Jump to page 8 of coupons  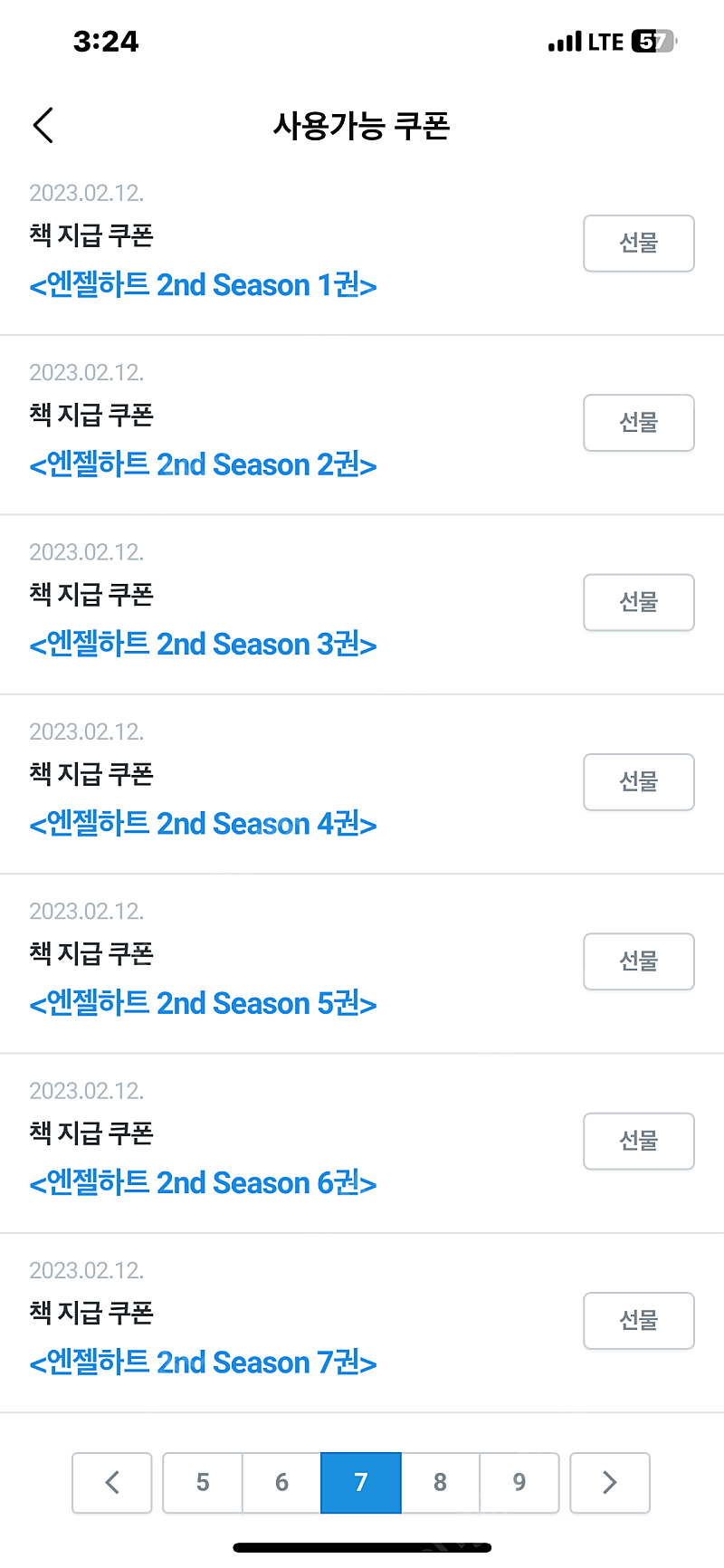click(440, 1483)
